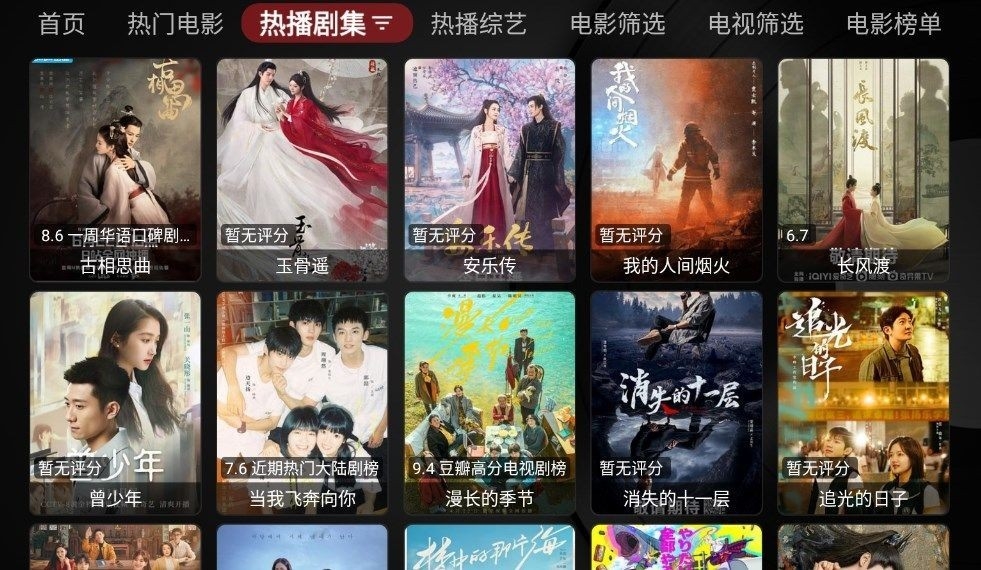Tap the selected 热播剧集 tab filter

click(326, 24)
